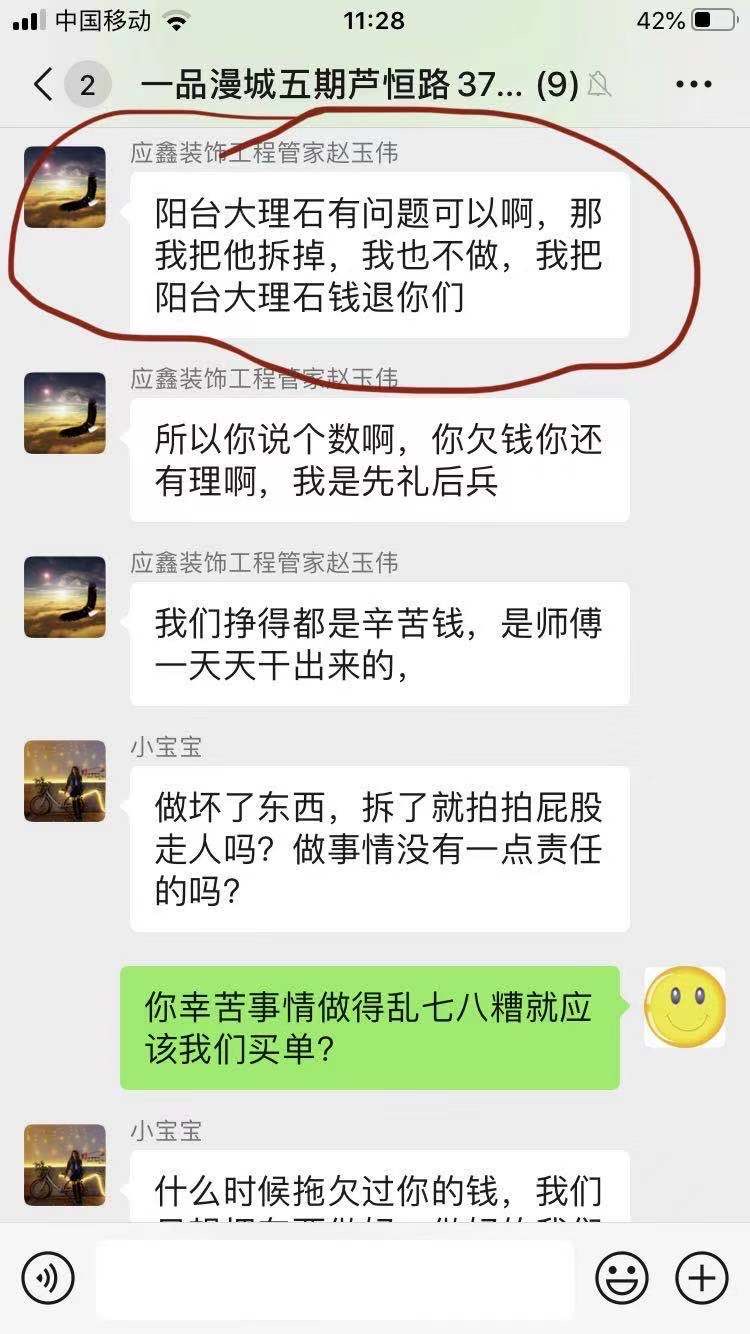The height and width of the screenshot is (1334, 750).
Task: Switch to voice message input
Action: 47,1277
